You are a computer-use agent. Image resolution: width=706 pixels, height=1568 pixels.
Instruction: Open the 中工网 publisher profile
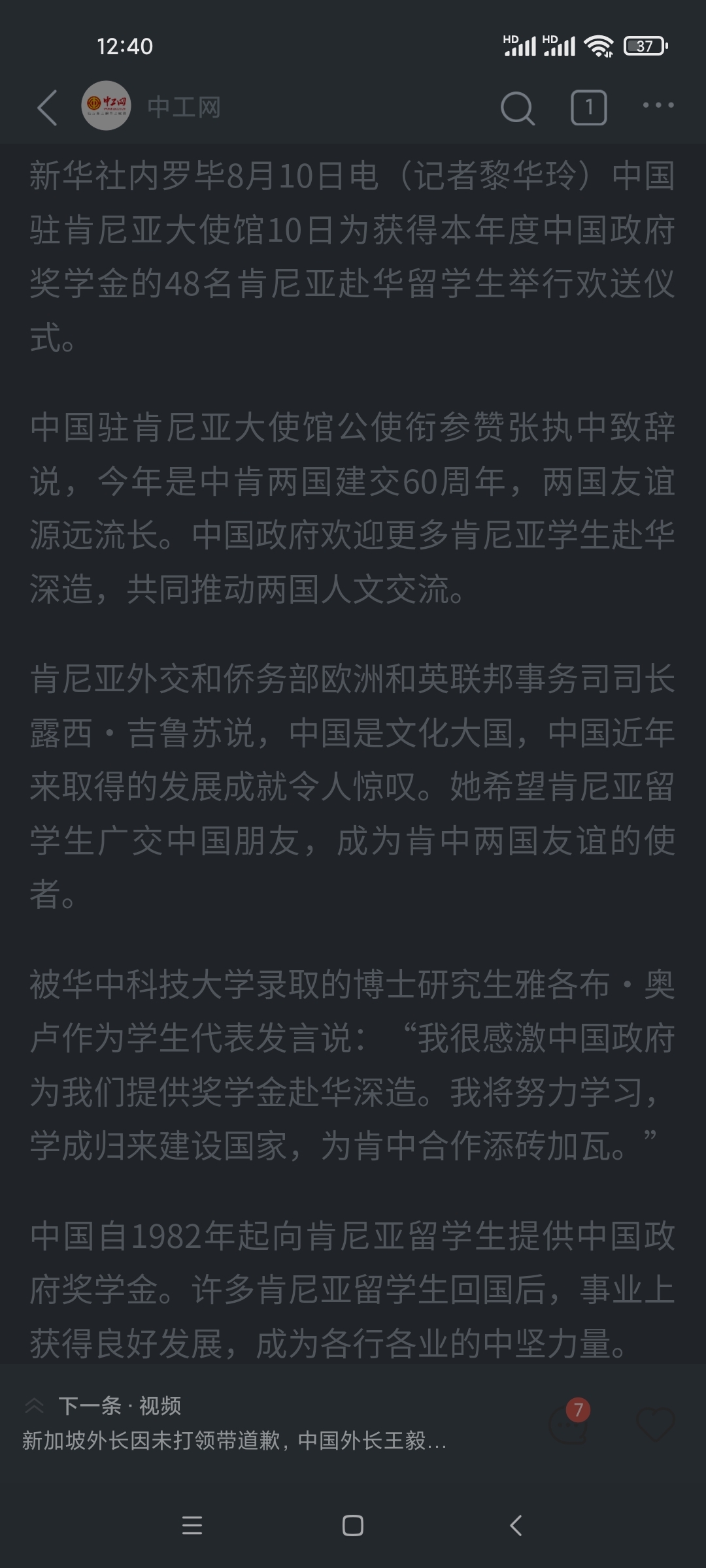coord(151,106)
